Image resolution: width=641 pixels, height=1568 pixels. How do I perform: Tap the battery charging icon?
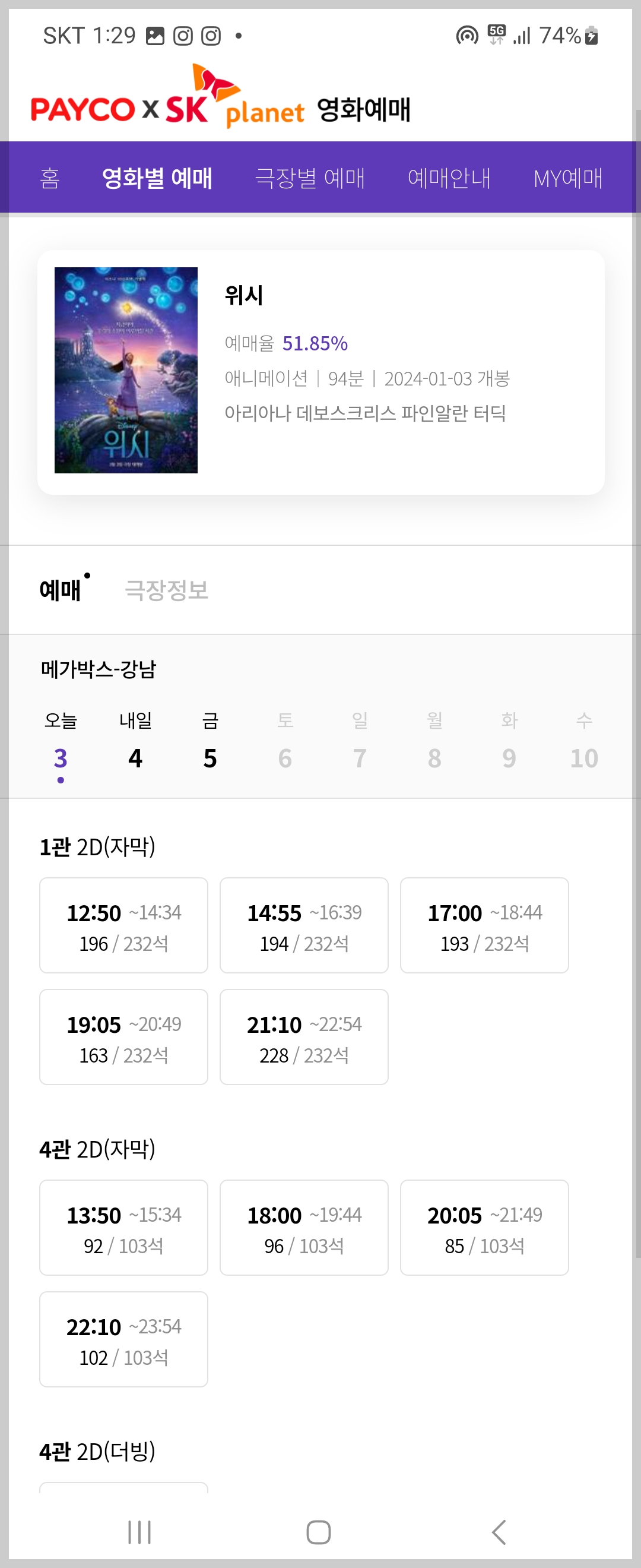tap(594, 36)
